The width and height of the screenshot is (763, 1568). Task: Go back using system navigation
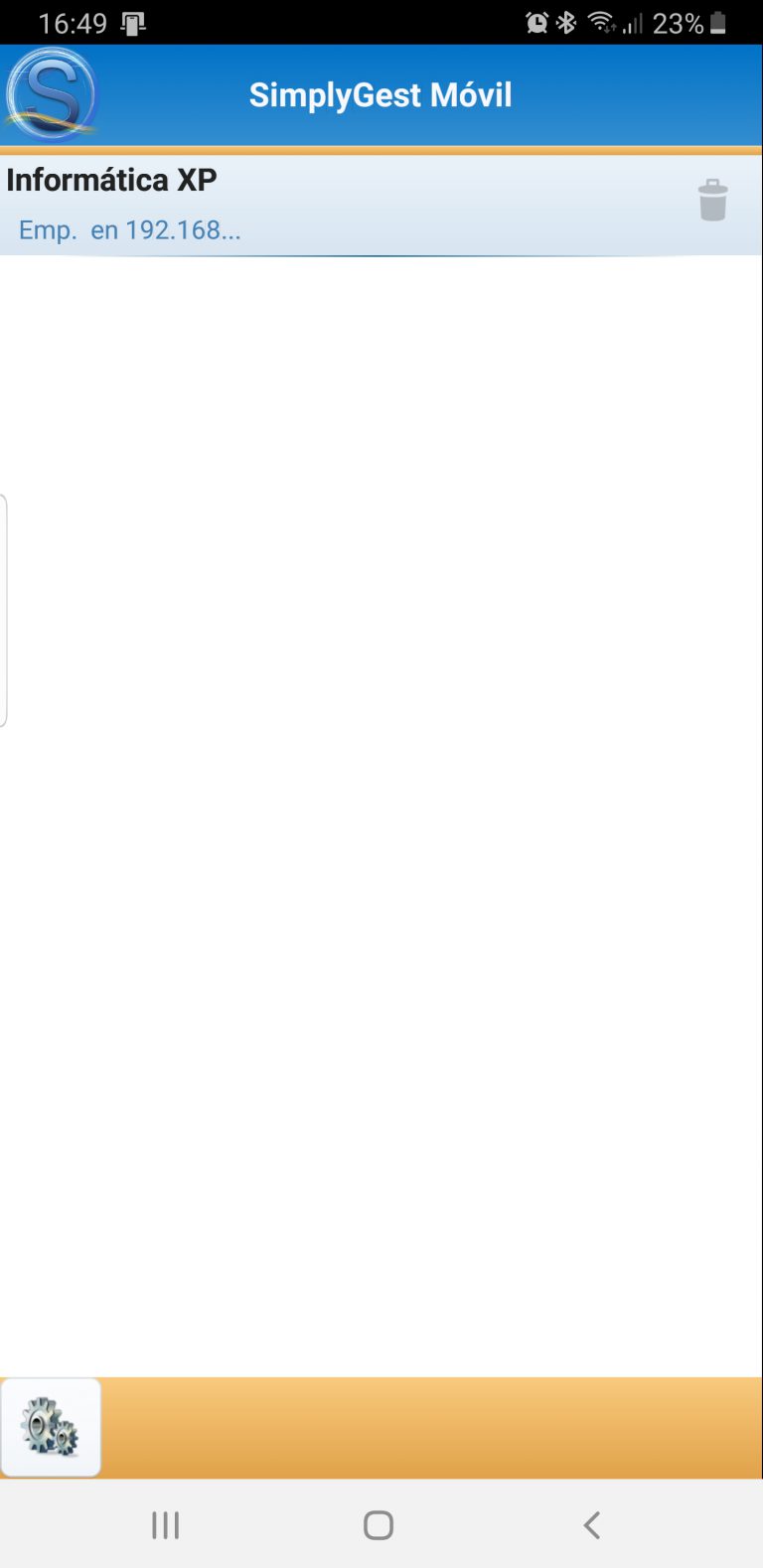592,1524
